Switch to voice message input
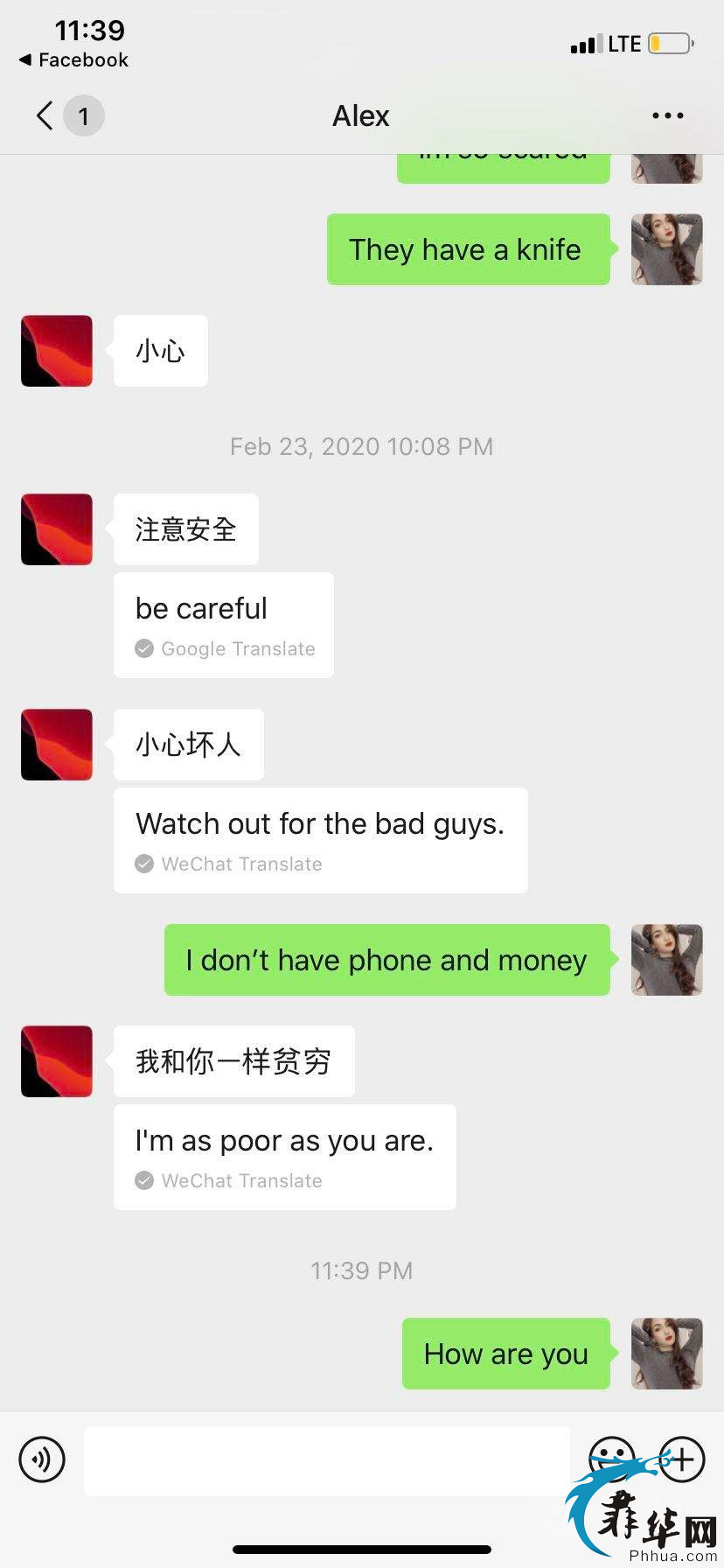 (x=42, y=1459)
